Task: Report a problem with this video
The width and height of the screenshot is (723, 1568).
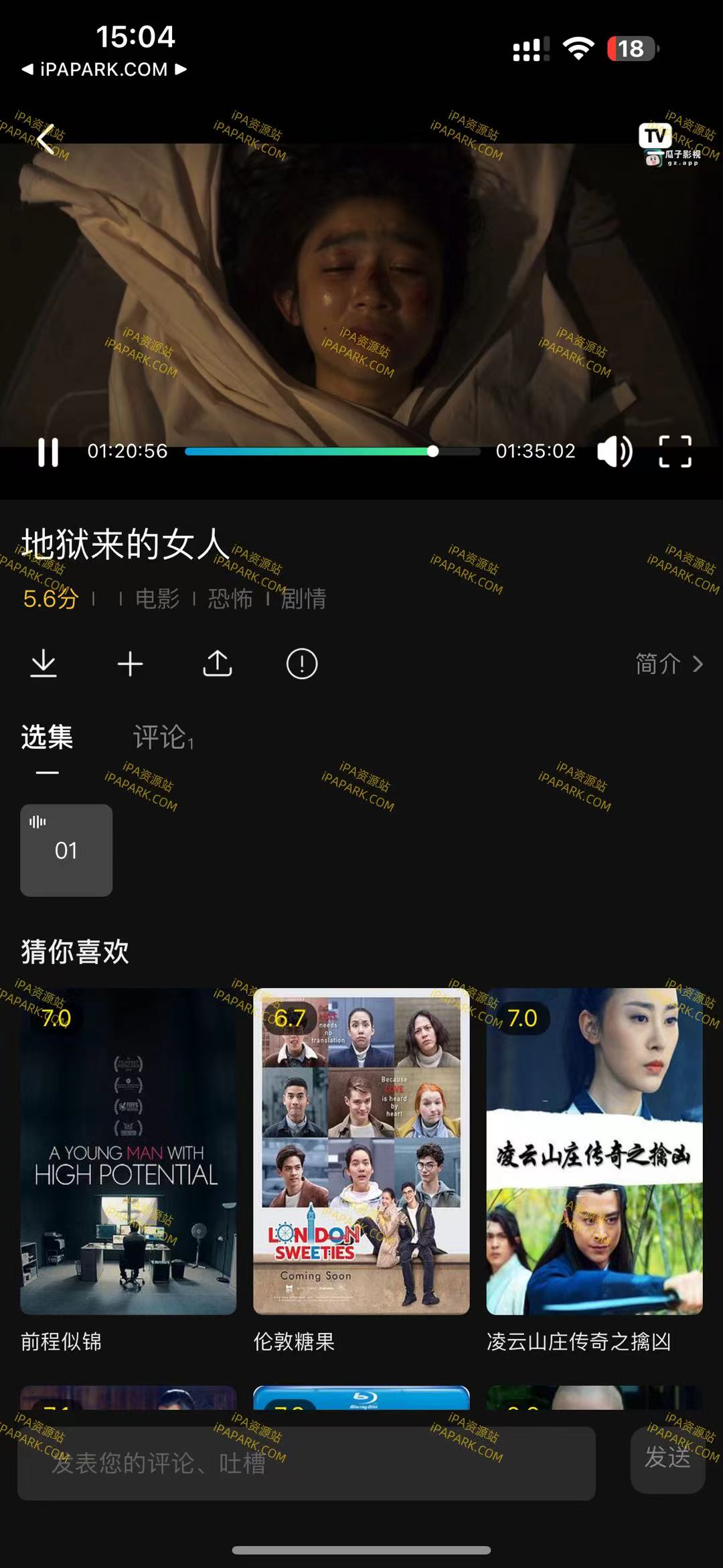Action: [302, 664]
